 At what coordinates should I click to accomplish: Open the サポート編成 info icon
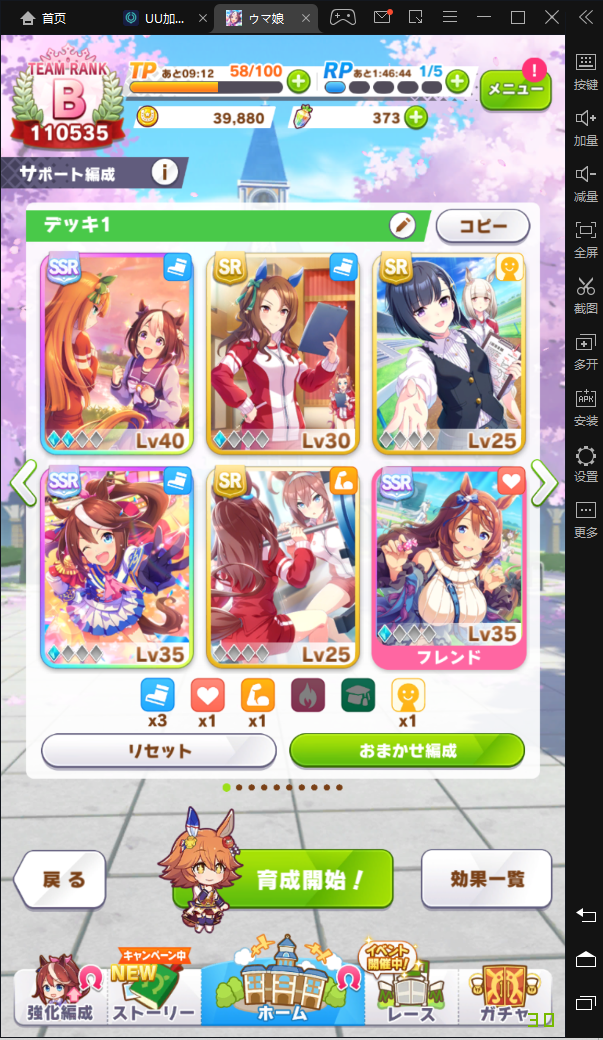tap(165, 173)
